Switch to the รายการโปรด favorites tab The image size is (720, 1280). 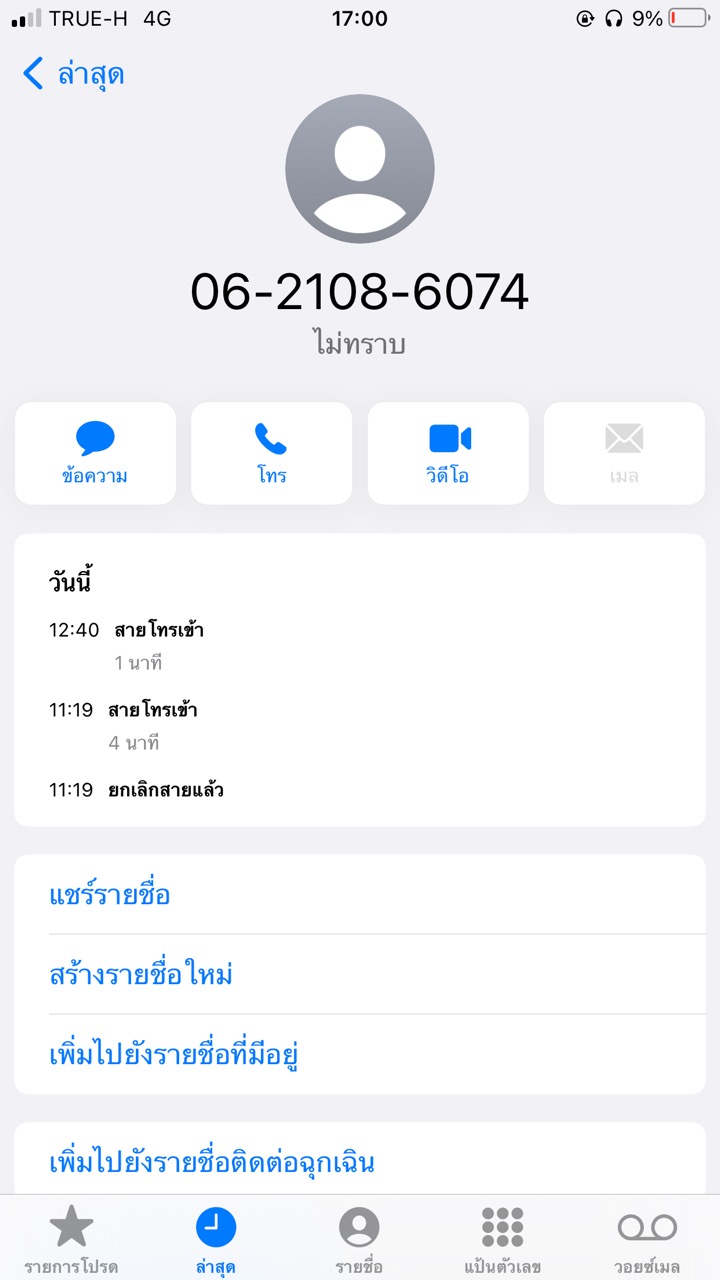coord(71,1239)
